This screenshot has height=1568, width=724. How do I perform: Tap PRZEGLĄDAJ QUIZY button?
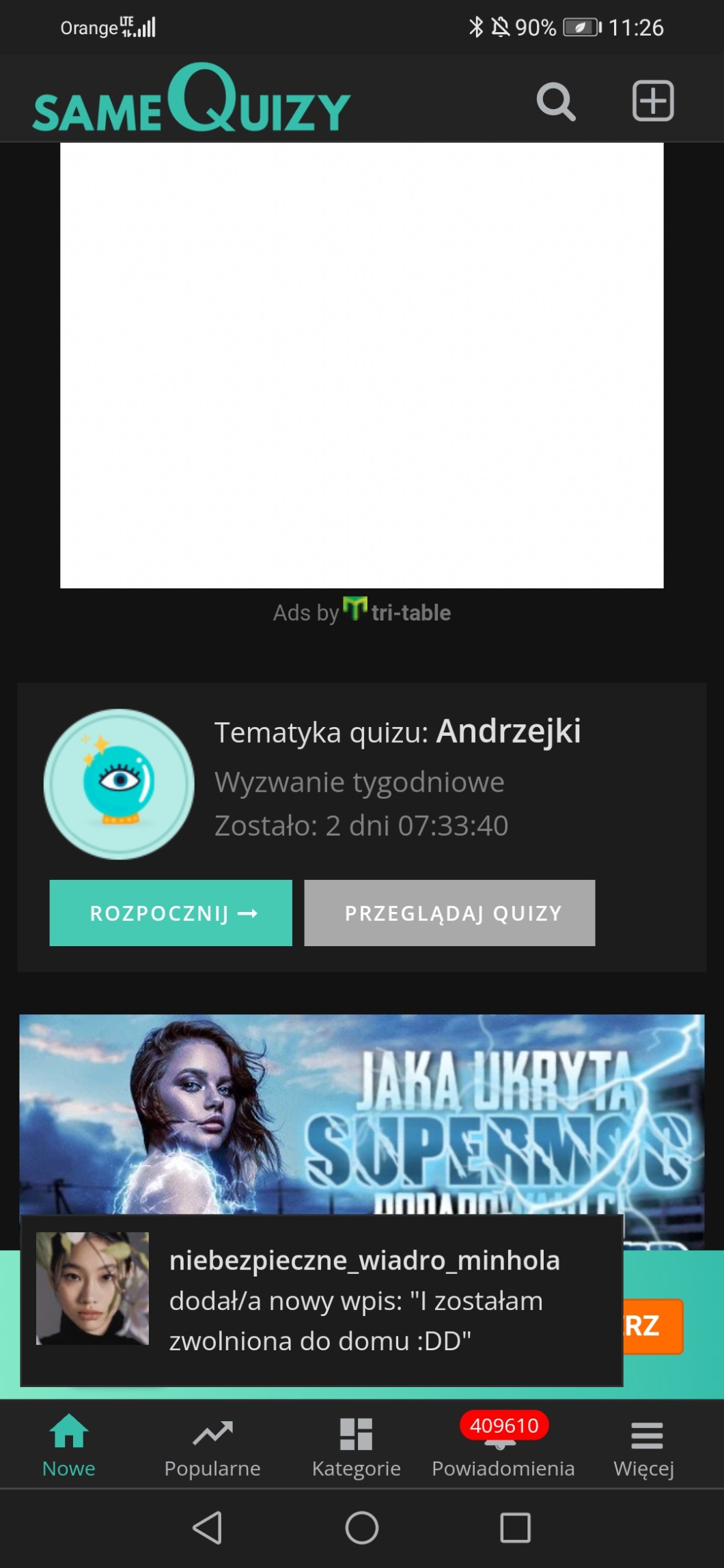[x=449, y=913]
